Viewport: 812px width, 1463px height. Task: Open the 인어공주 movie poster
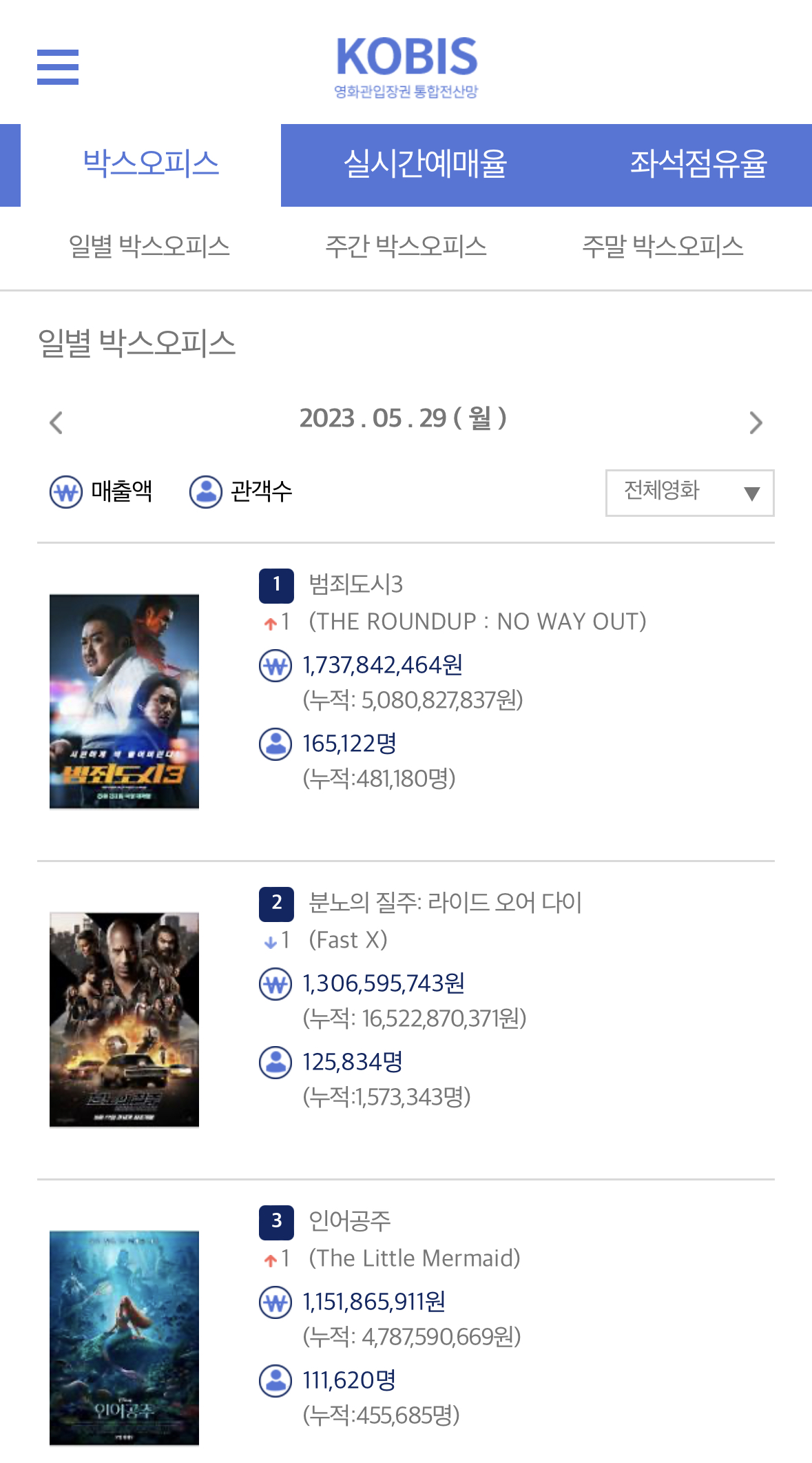pos(124,1337)
